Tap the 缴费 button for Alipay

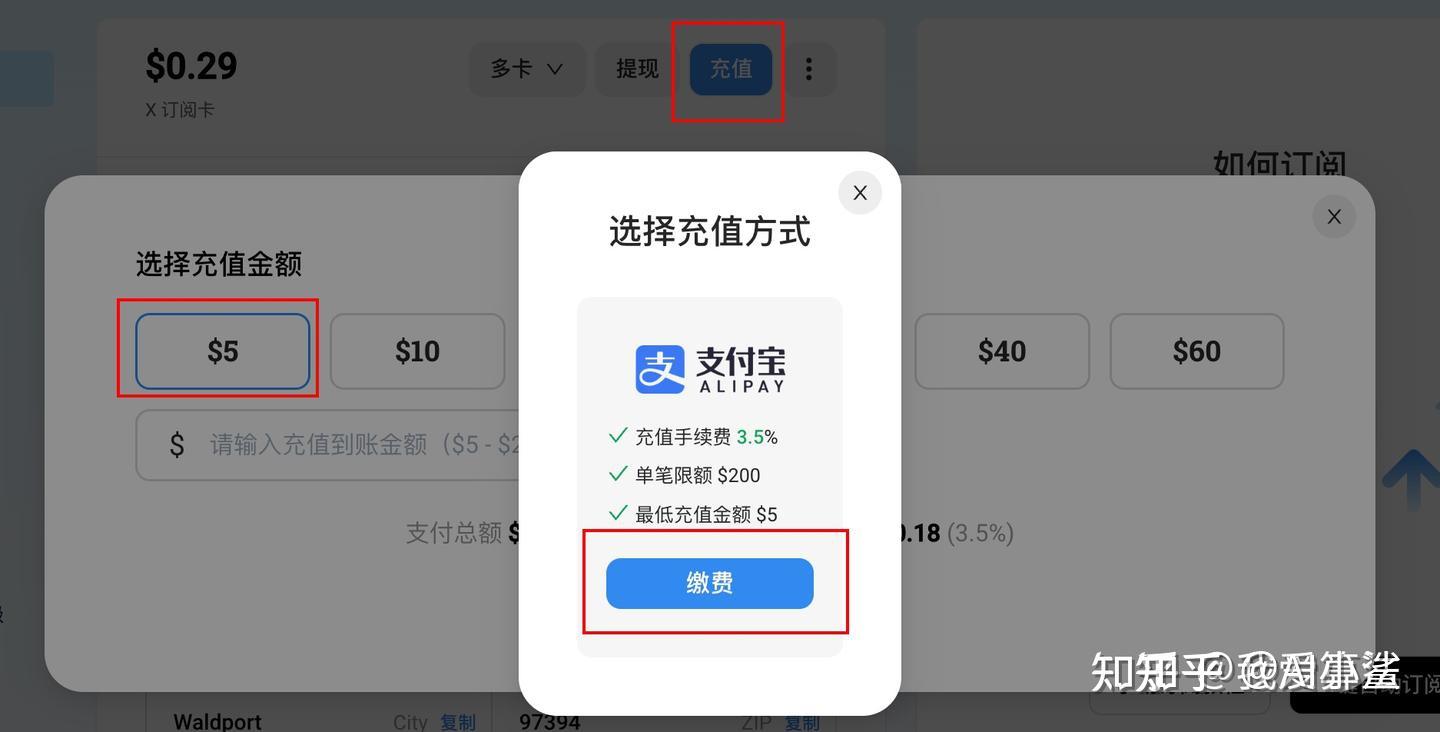[x=709, y=583]
